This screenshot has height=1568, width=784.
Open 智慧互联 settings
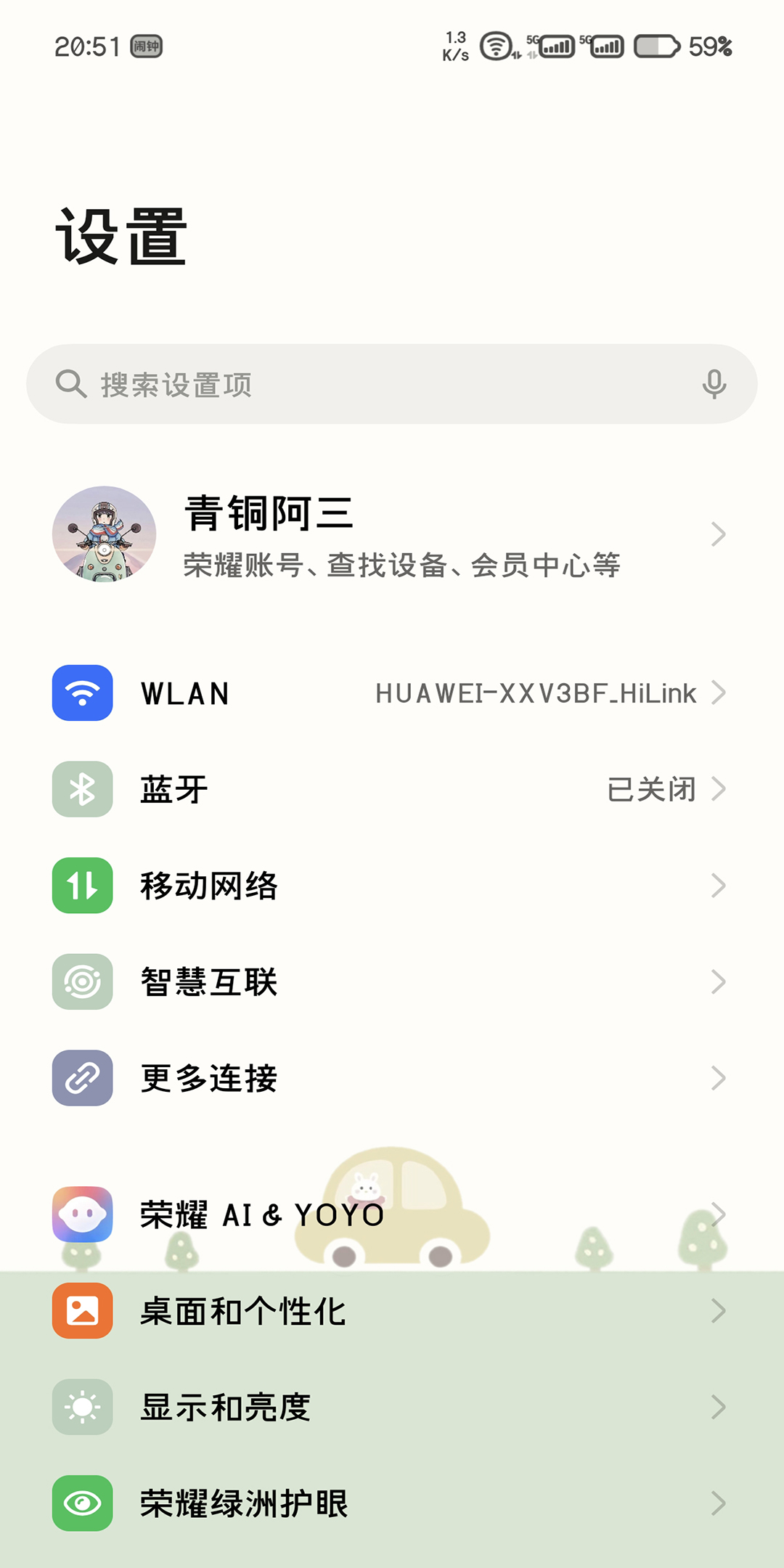392,982
